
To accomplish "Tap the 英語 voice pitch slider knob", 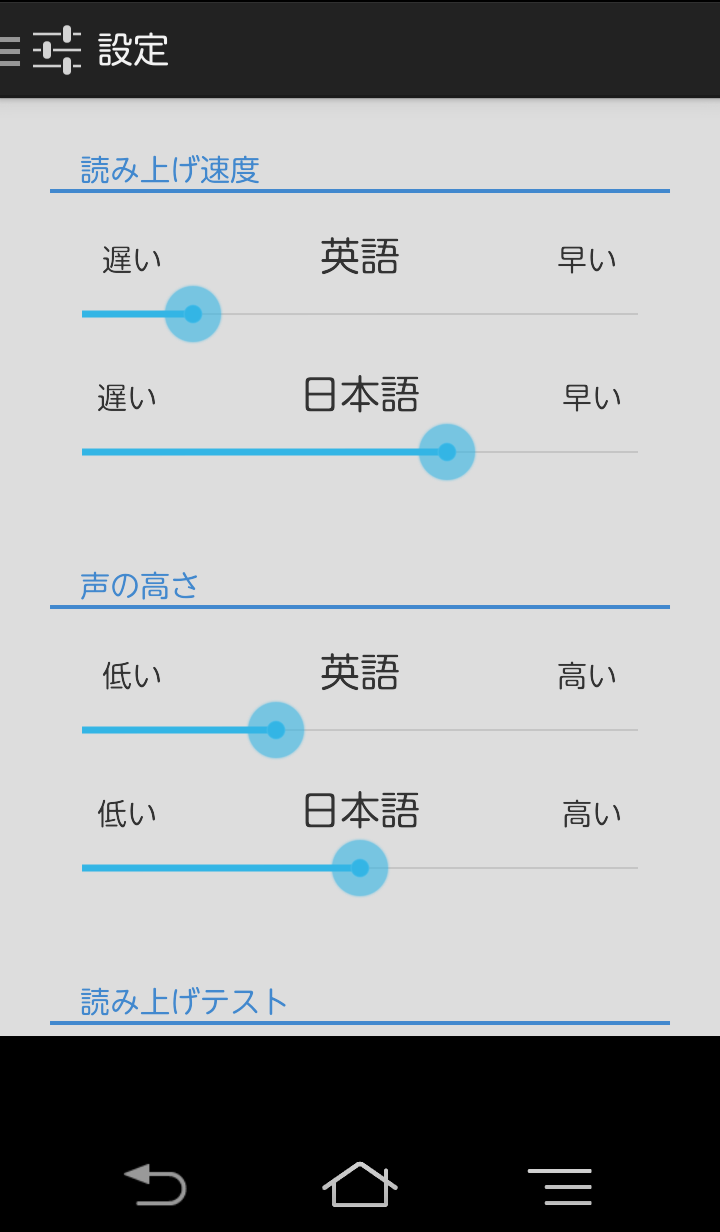I will click(x=276, y=730).
